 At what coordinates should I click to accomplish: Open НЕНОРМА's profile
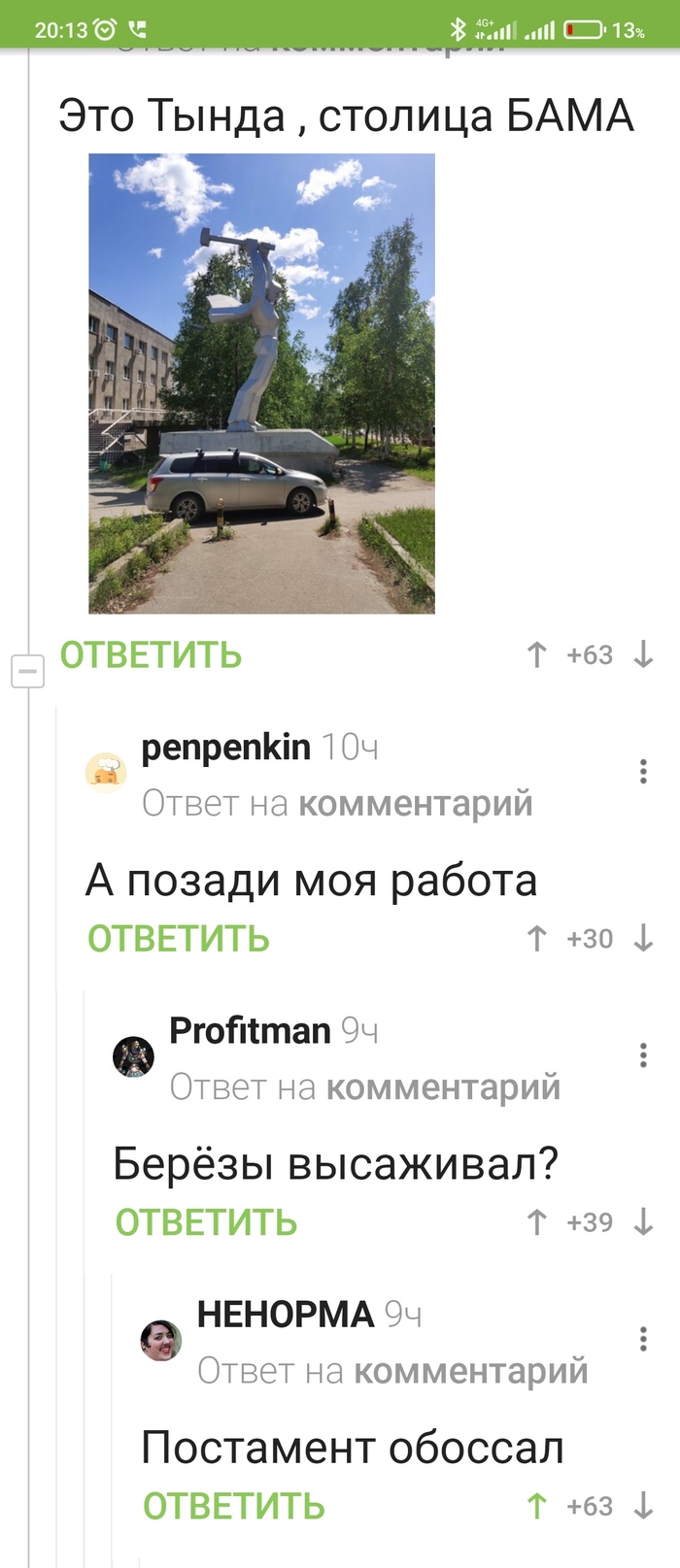pyautogui.click(x=285, y=1314)
